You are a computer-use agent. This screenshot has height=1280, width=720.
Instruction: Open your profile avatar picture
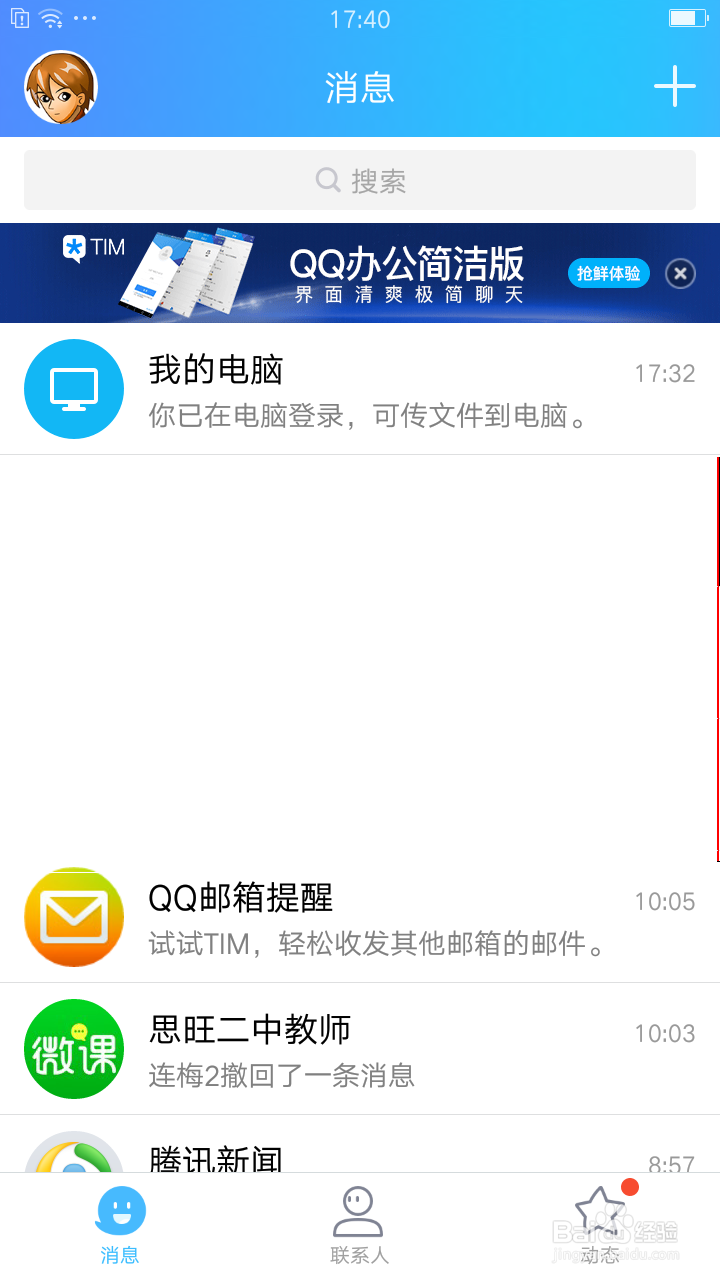(x=60, y=86)
